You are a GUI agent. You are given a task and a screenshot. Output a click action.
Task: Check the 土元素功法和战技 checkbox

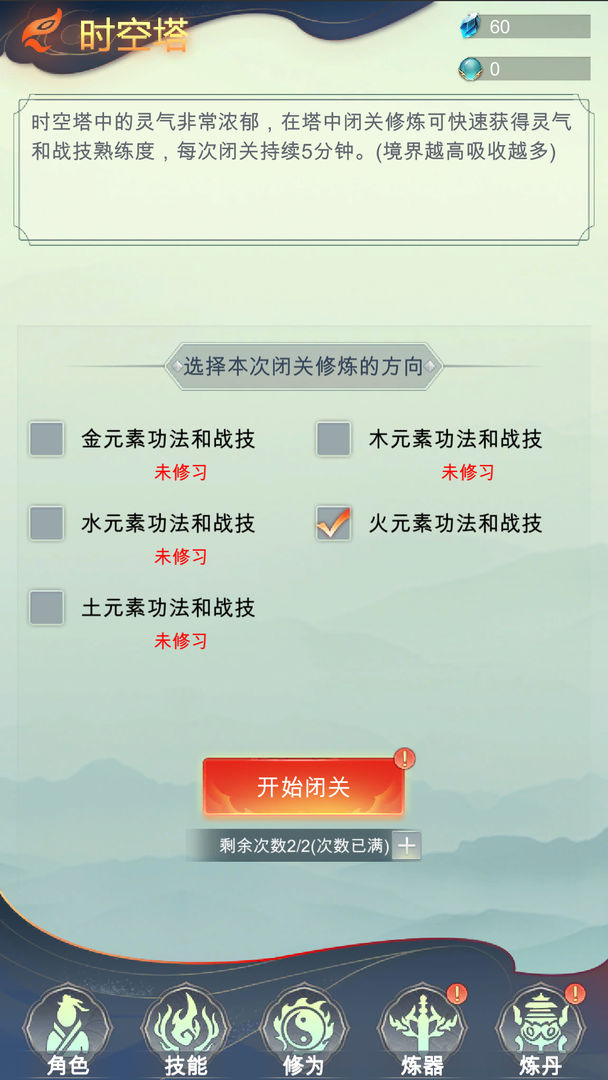coord(46,608)
